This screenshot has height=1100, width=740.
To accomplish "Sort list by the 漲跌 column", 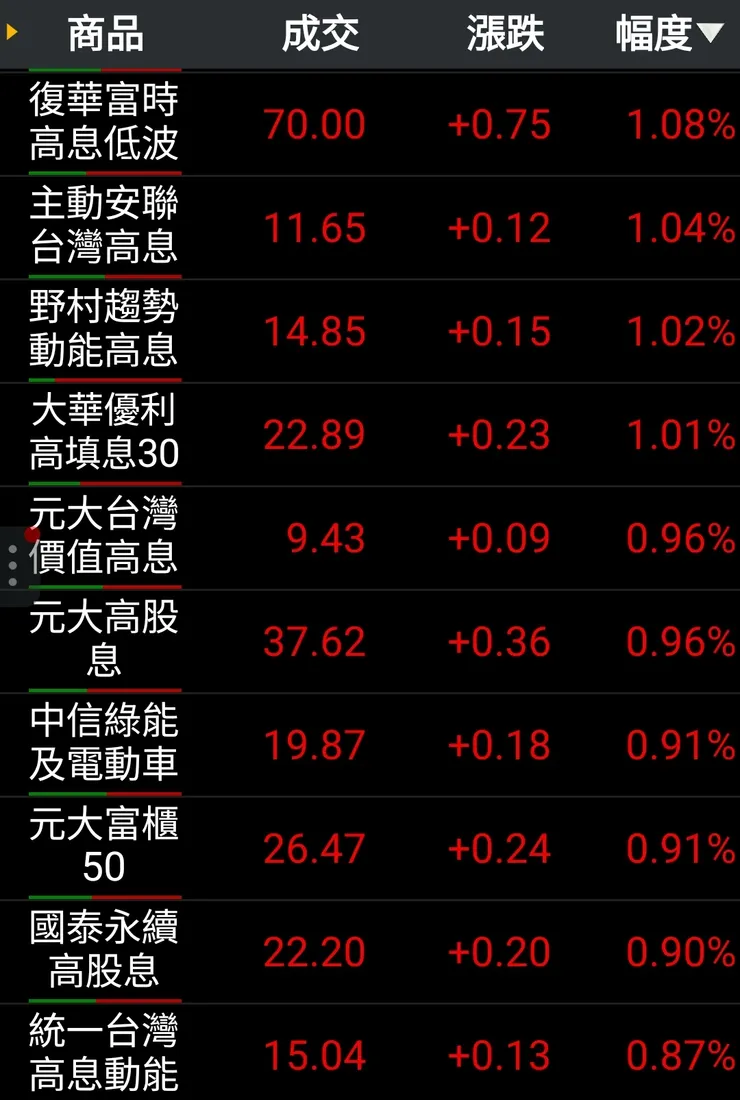I will (x=504, y=32).
